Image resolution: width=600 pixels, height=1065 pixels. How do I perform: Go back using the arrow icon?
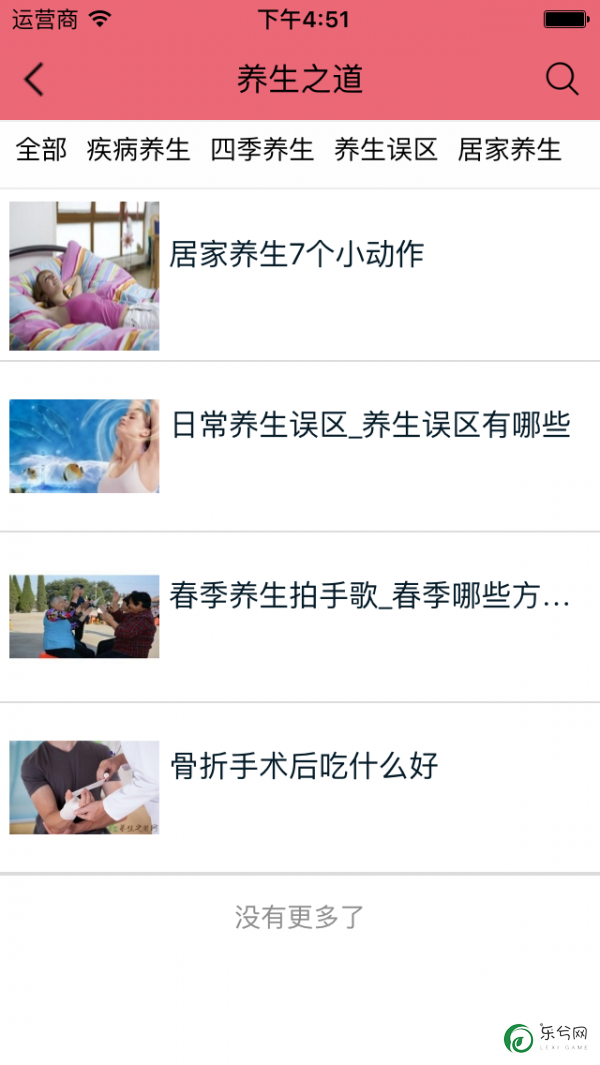coord(35,79)
